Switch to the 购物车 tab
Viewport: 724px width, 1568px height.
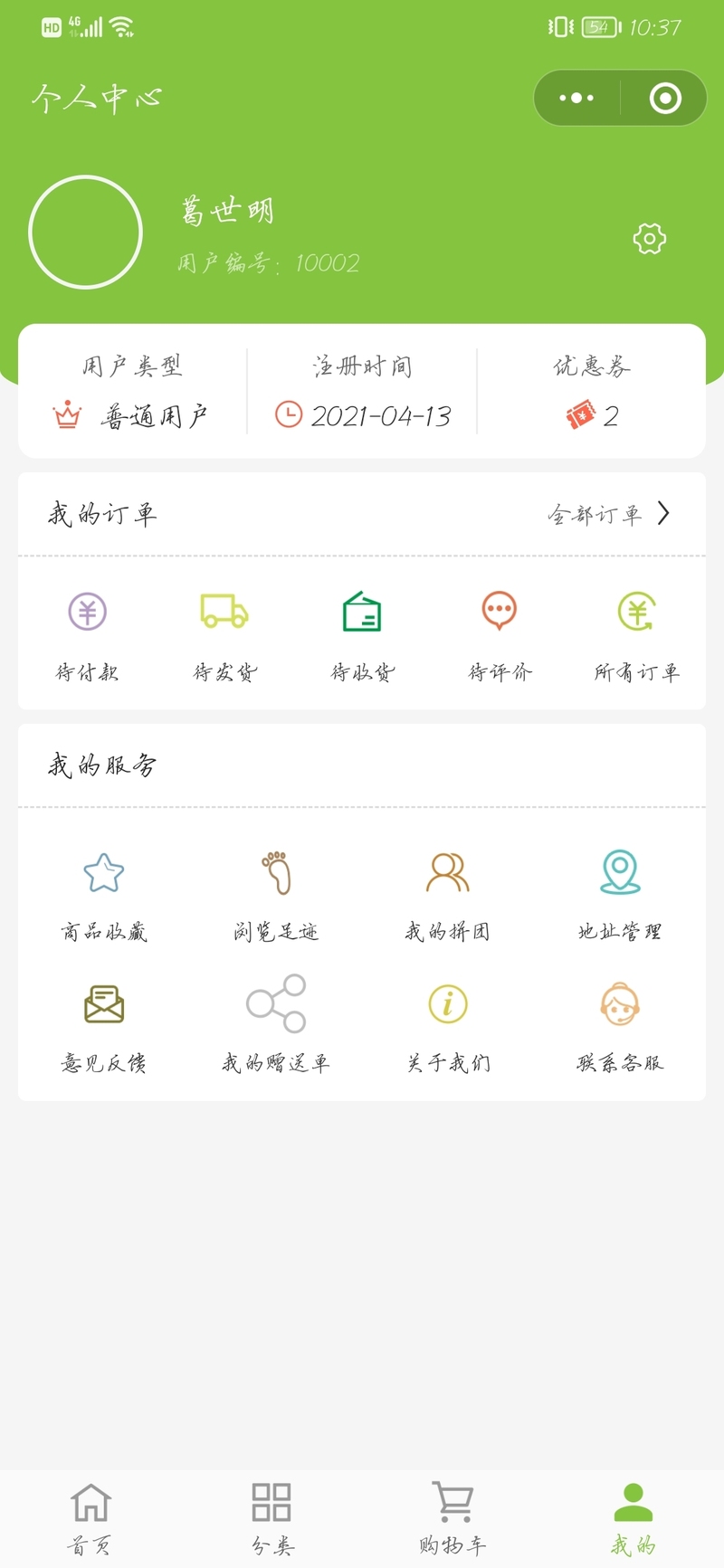point(452,1519)
